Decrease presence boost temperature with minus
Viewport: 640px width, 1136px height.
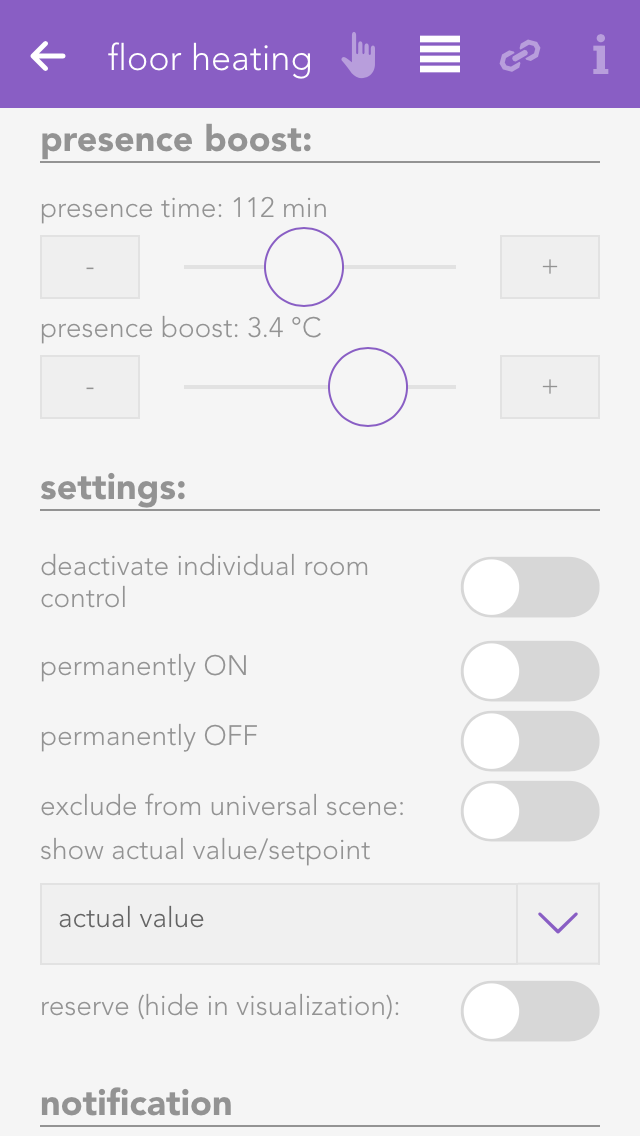90,387
